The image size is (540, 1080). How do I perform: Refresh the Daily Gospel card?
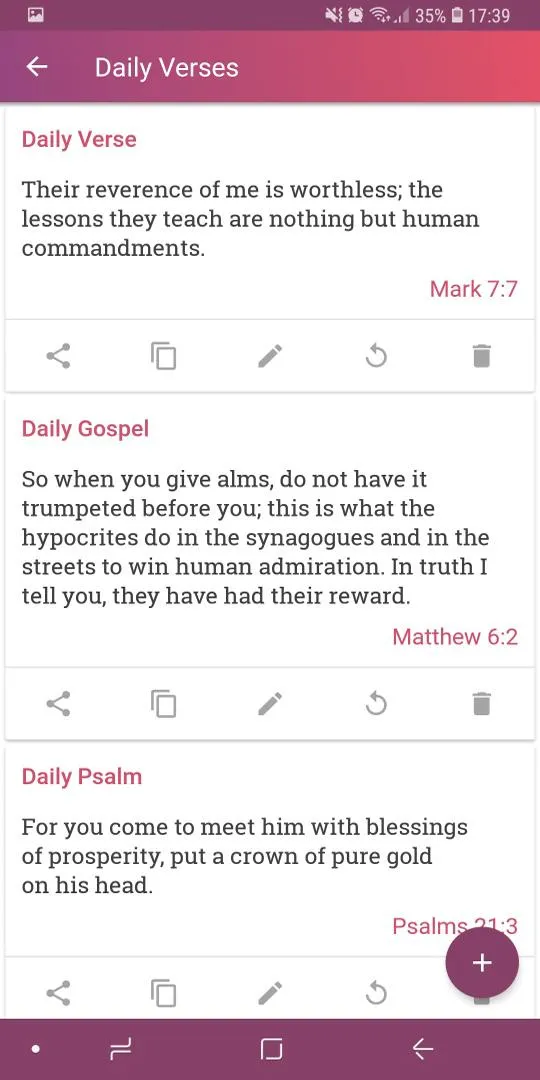tap(376, 704)
